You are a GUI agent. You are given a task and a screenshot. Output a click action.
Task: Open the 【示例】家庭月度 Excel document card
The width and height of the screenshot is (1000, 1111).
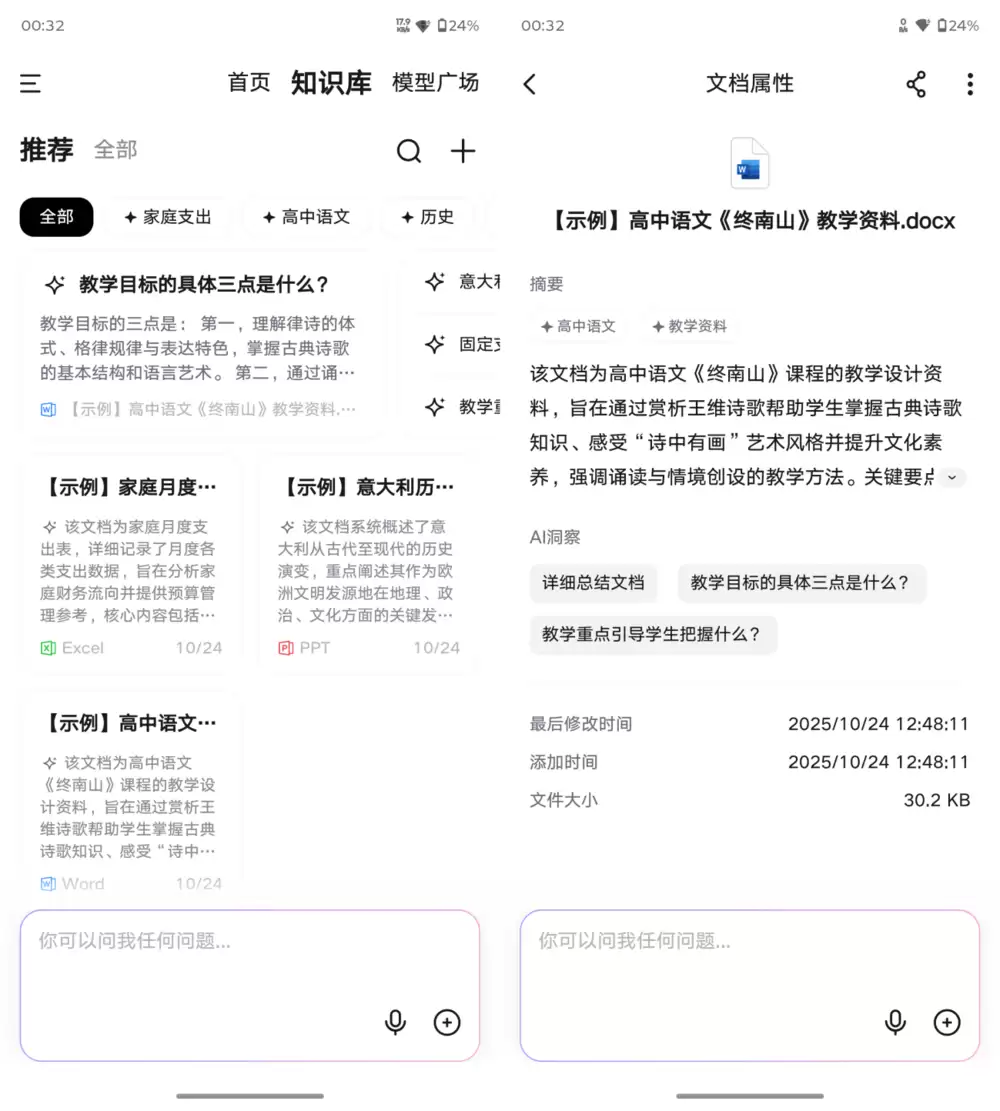point(131,565)
